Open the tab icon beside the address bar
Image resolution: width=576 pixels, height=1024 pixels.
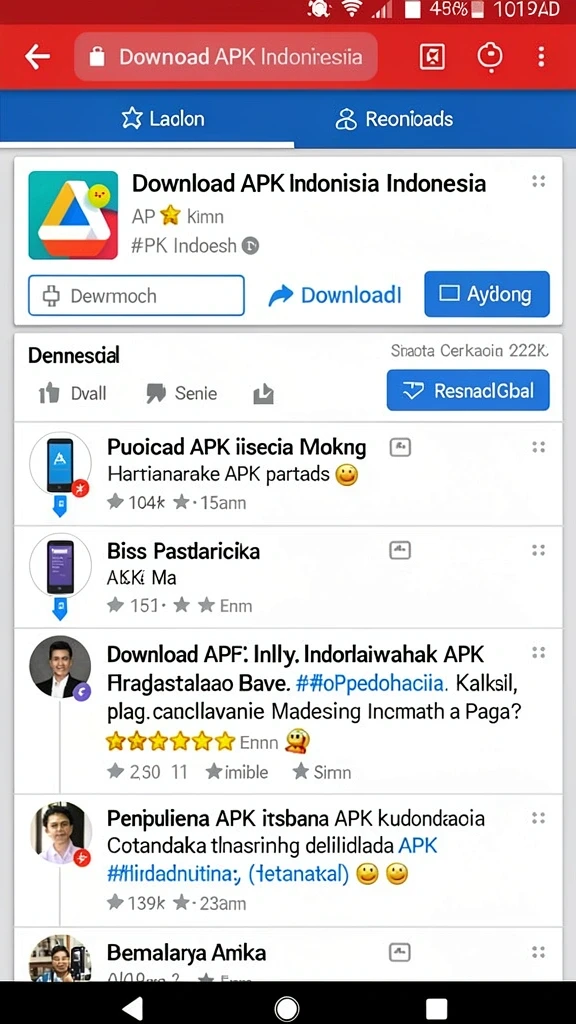point(432,57)
